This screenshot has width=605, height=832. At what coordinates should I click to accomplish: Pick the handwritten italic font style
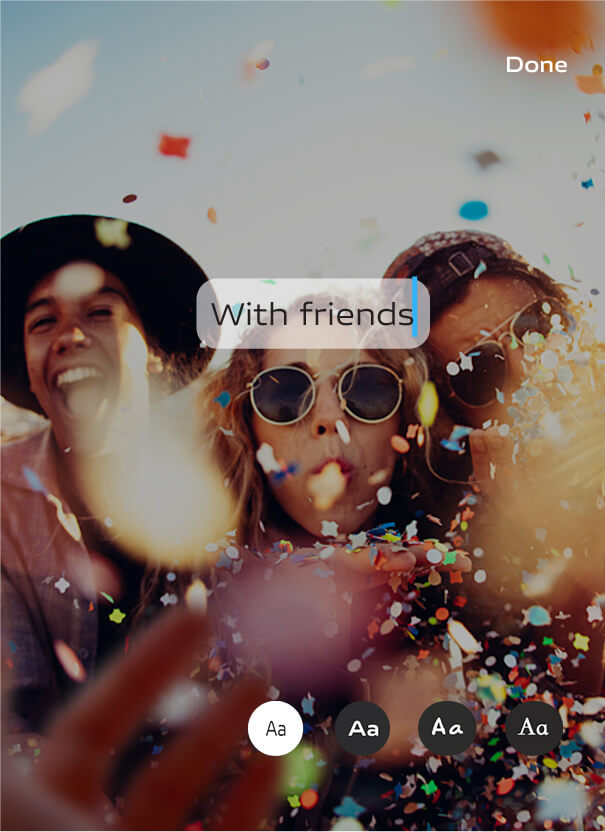pyautogui.click(x=446, y=728)
